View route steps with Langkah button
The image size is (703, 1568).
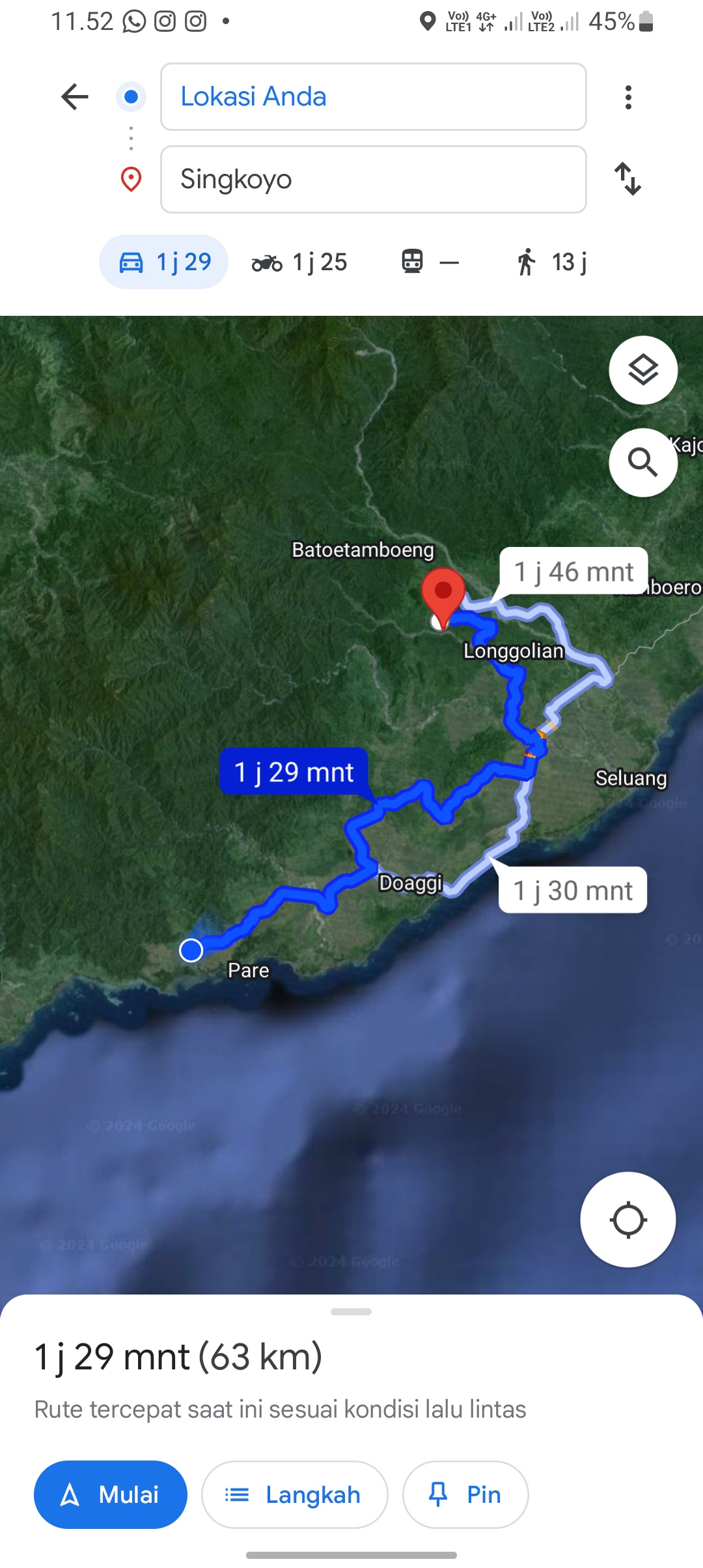295,1494
